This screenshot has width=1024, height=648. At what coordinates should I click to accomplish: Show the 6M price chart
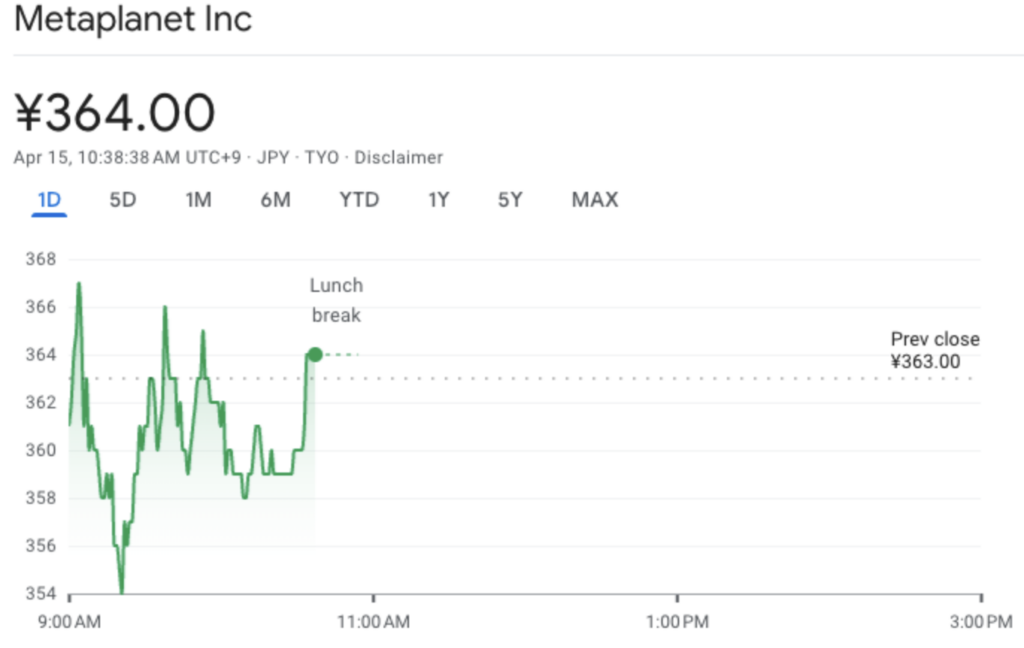(x=275, y=200)
